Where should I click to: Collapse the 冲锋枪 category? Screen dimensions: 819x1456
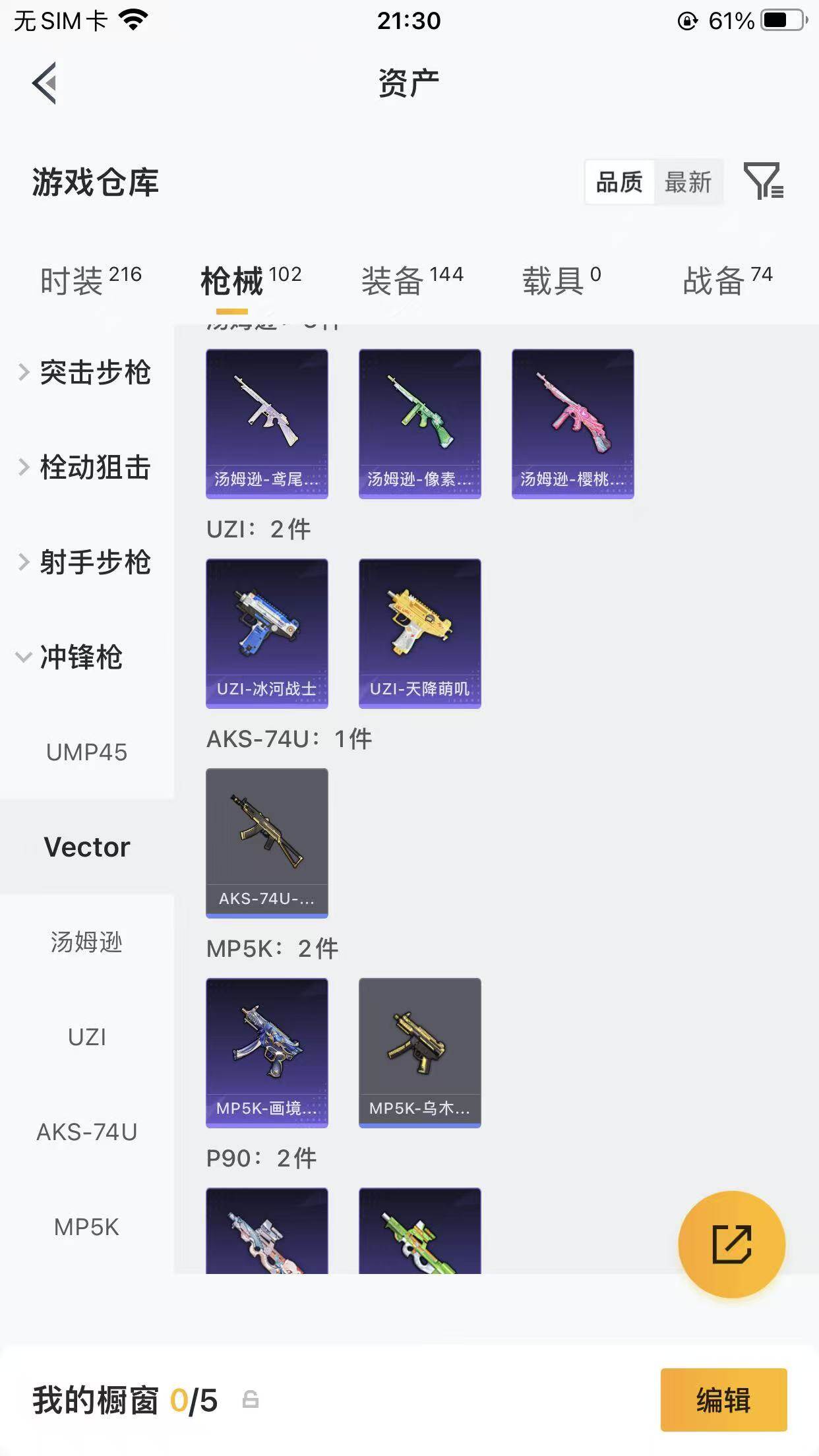point(73,657)
